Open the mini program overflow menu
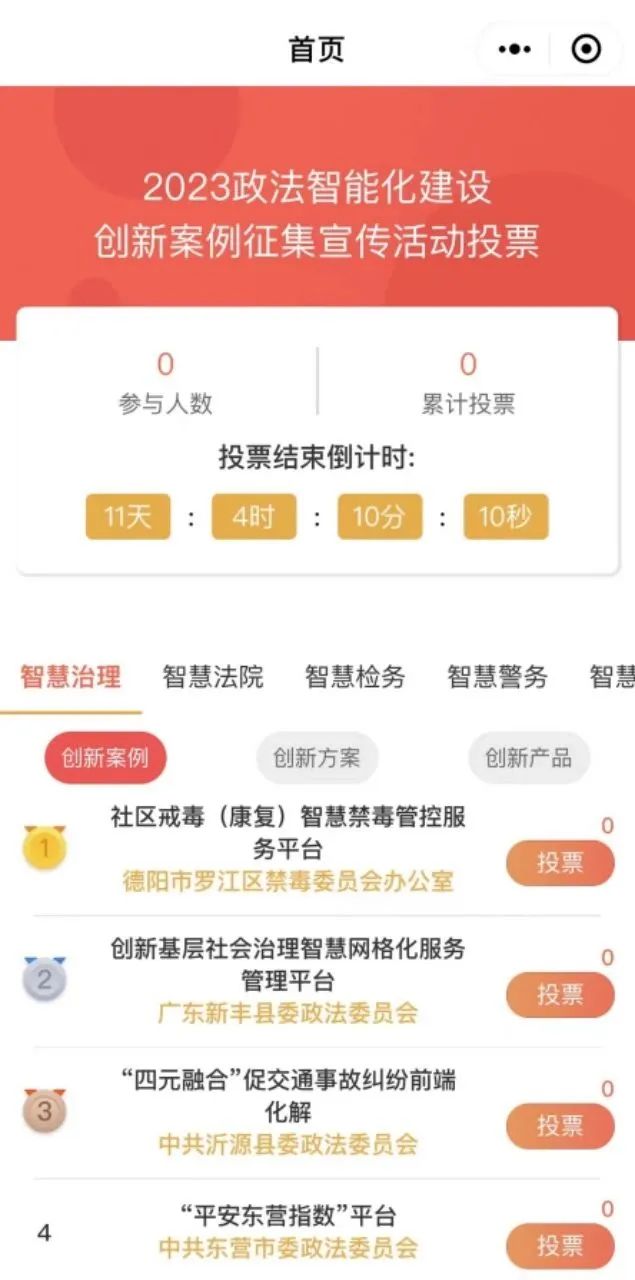635x1280 pixels. [515, 49]
